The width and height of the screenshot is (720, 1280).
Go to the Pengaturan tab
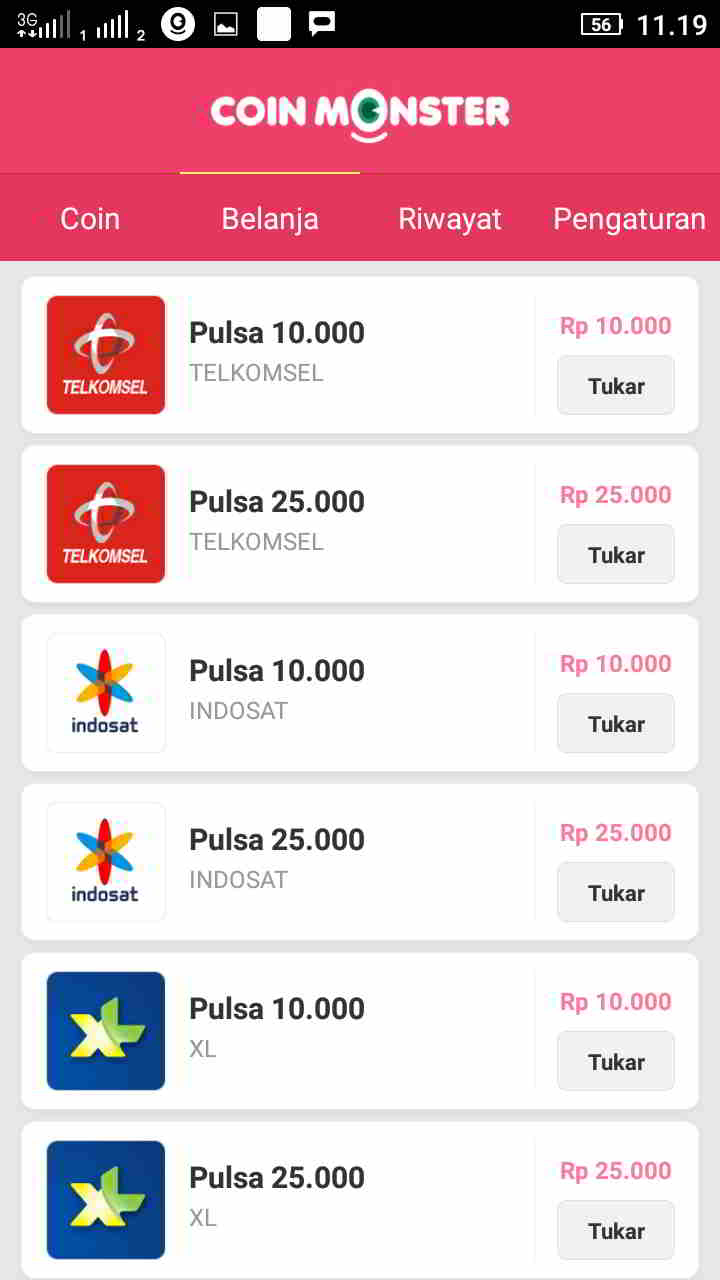point(630,218)
